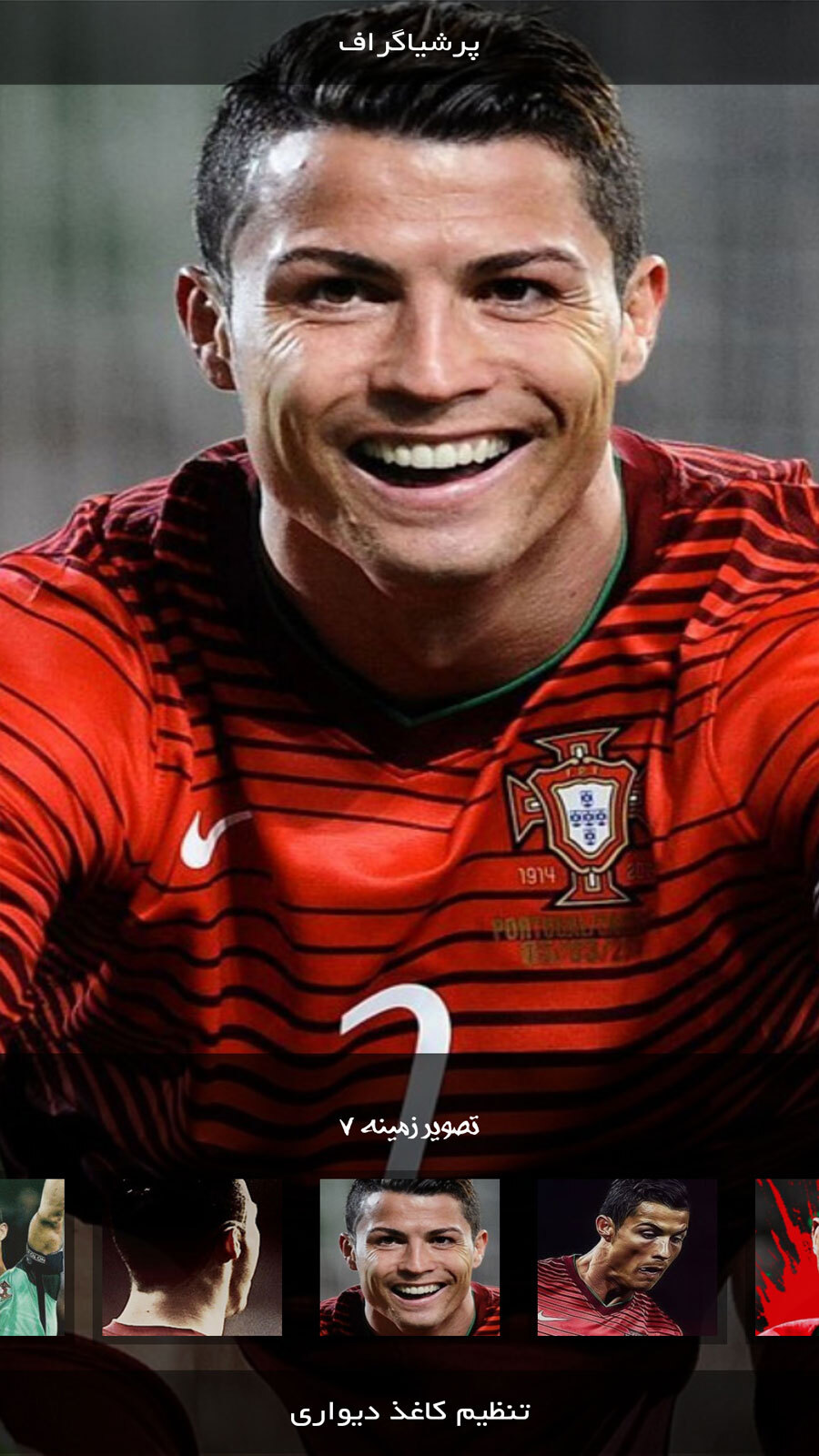Select the smiling face wallpaper thumbnail
The height and width of the screenshot is (1456, 819).
(409, 1257)
